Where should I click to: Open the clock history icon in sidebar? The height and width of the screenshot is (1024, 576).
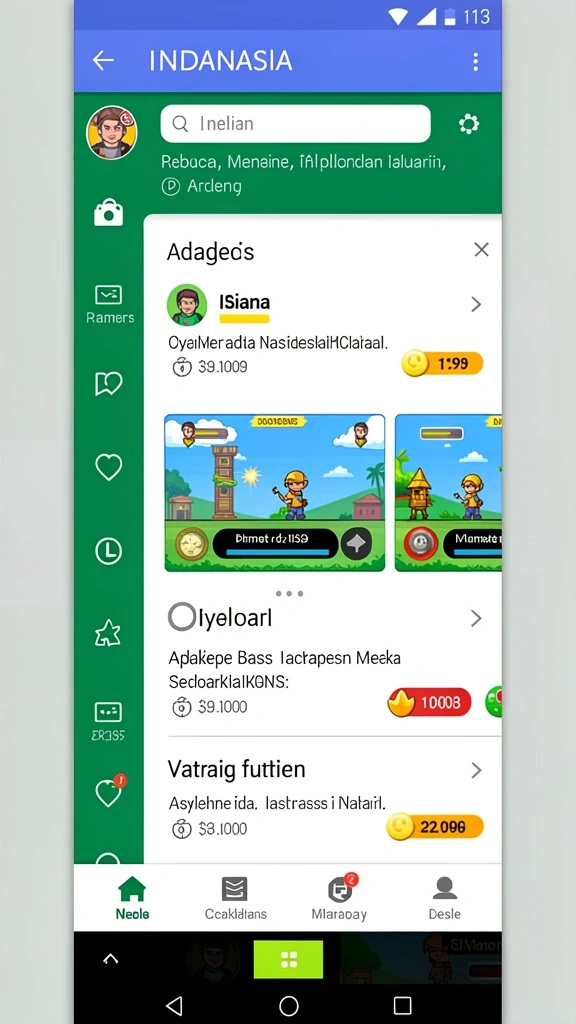click(x=108, y=551)
